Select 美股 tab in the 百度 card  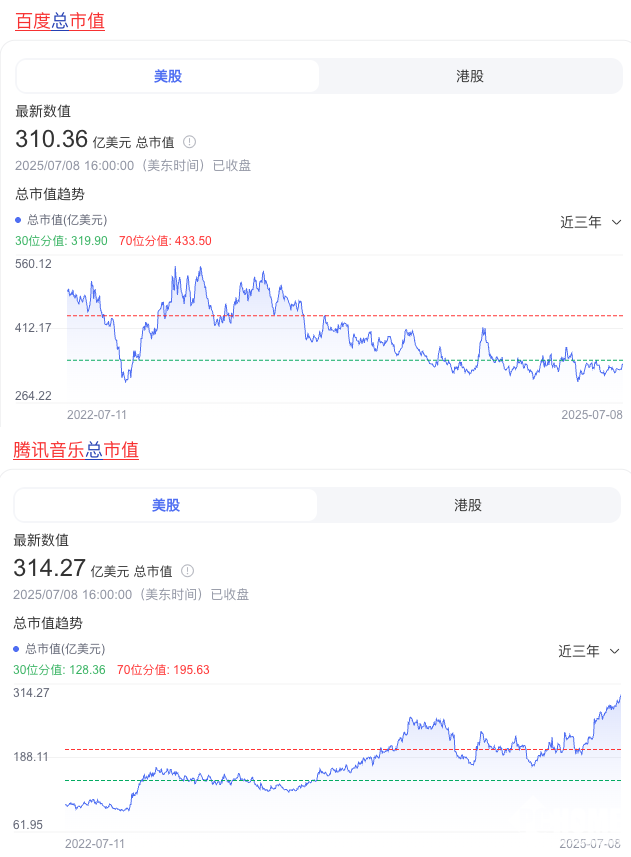pyautogui.click(x=168, y=76)
